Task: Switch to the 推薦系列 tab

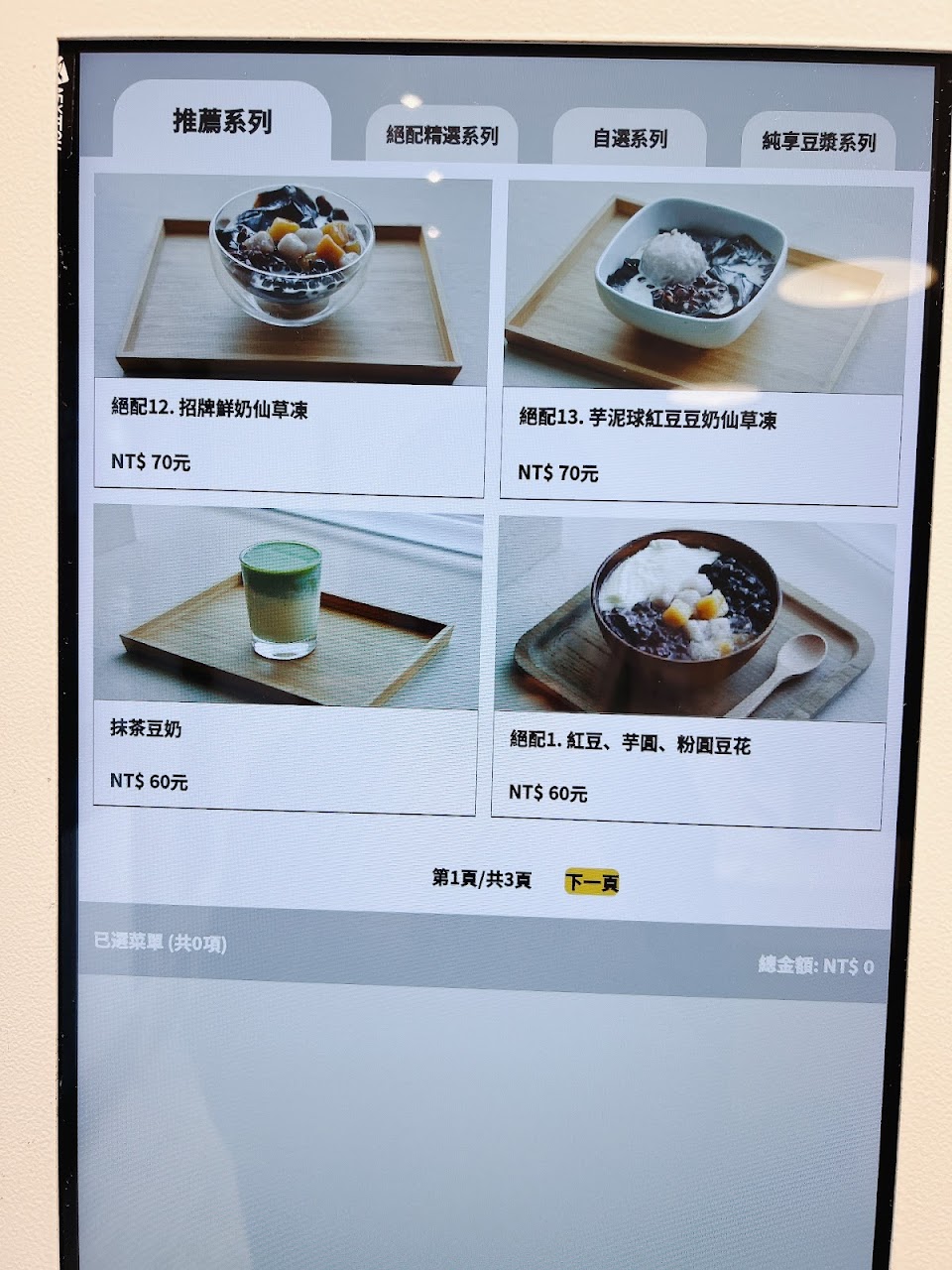Action: click(222, 122)
